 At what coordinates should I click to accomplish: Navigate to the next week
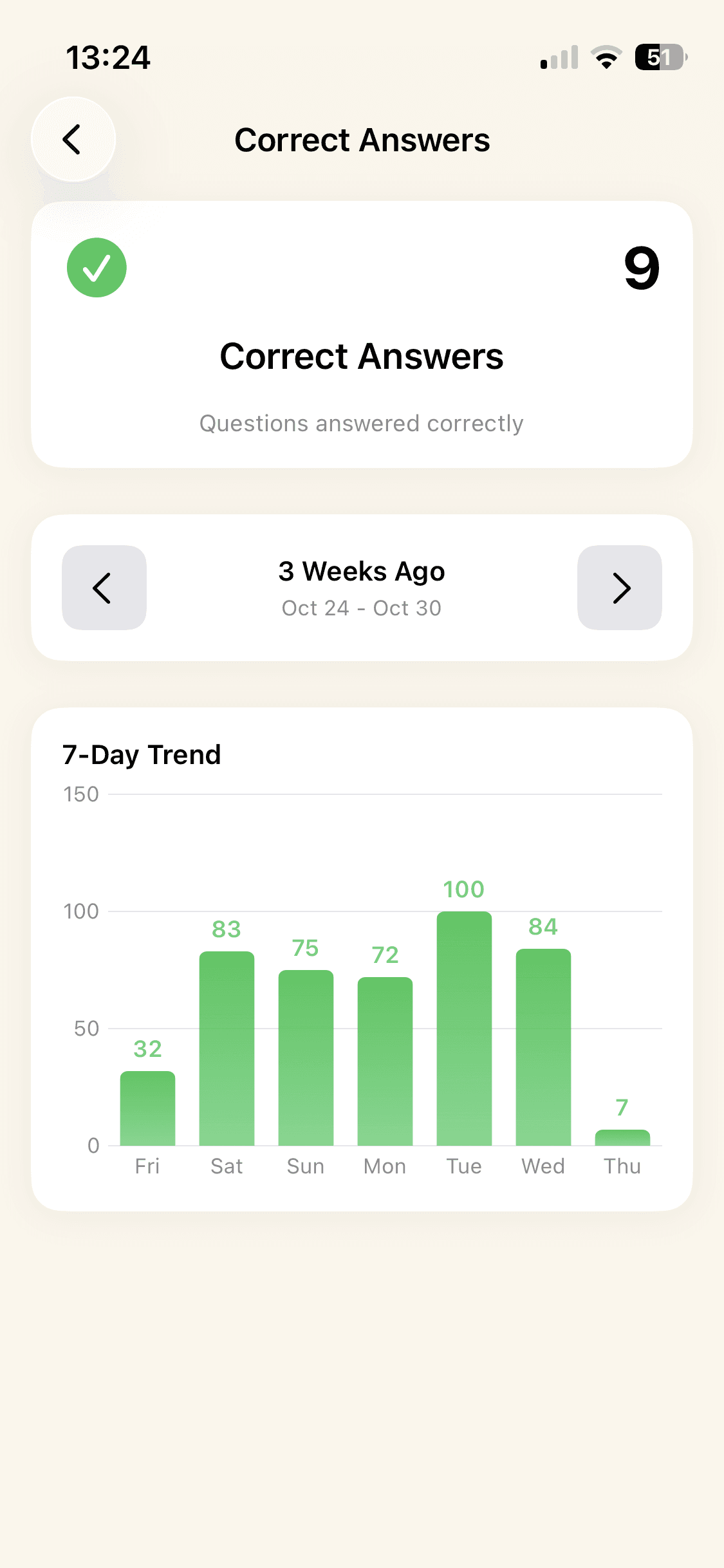pos(619,588)
